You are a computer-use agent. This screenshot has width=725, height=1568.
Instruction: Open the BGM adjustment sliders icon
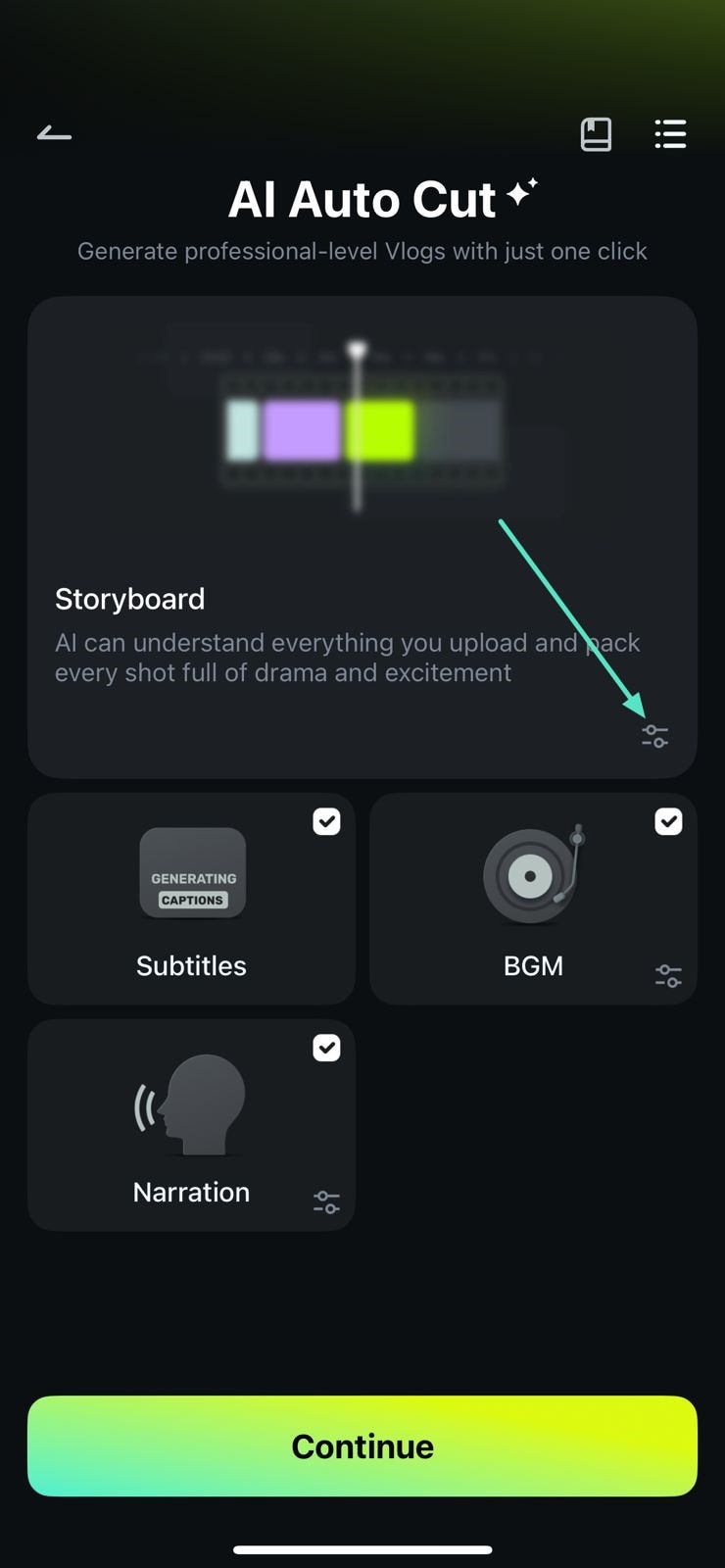click(x=667, y=975)
